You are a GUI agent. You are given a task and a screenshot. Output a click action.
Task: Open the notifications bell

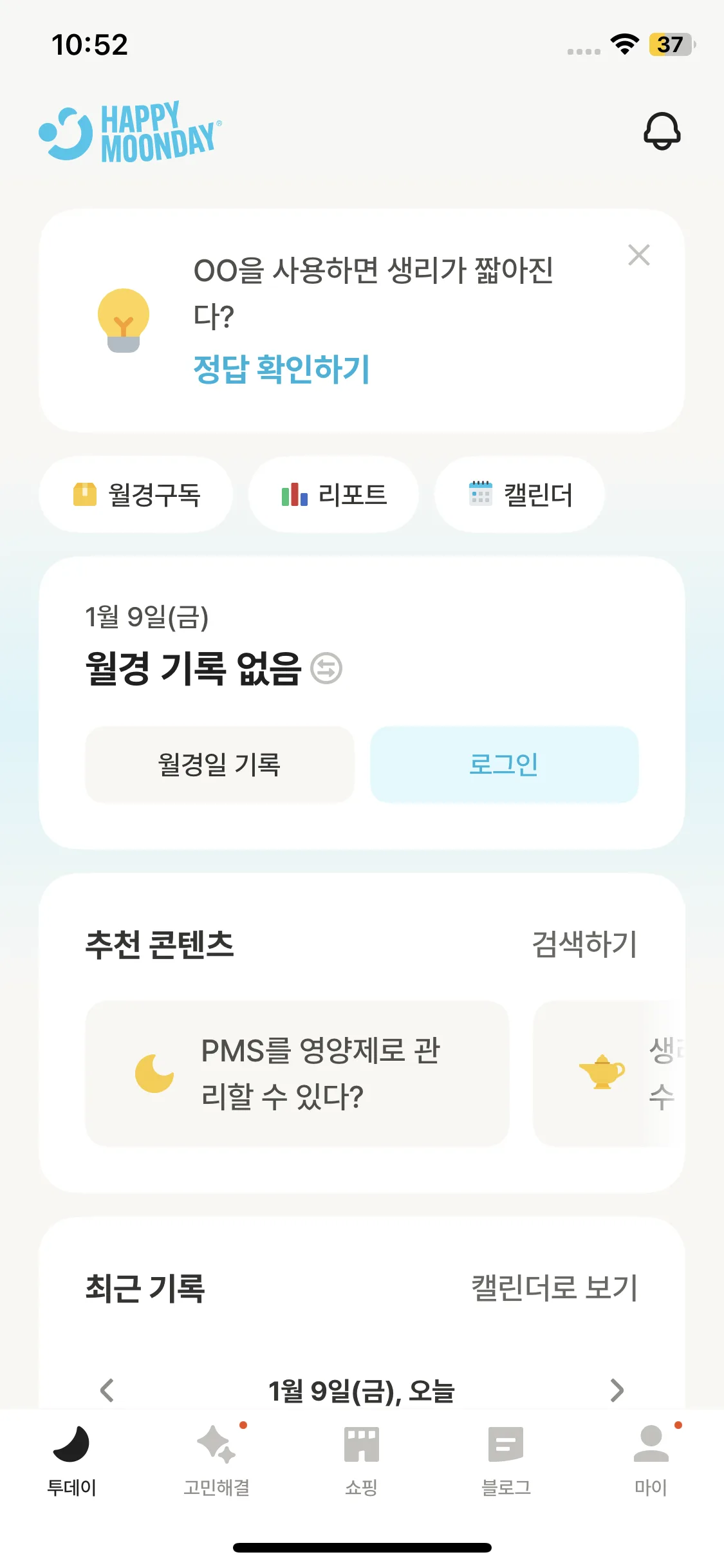(662, 131)
